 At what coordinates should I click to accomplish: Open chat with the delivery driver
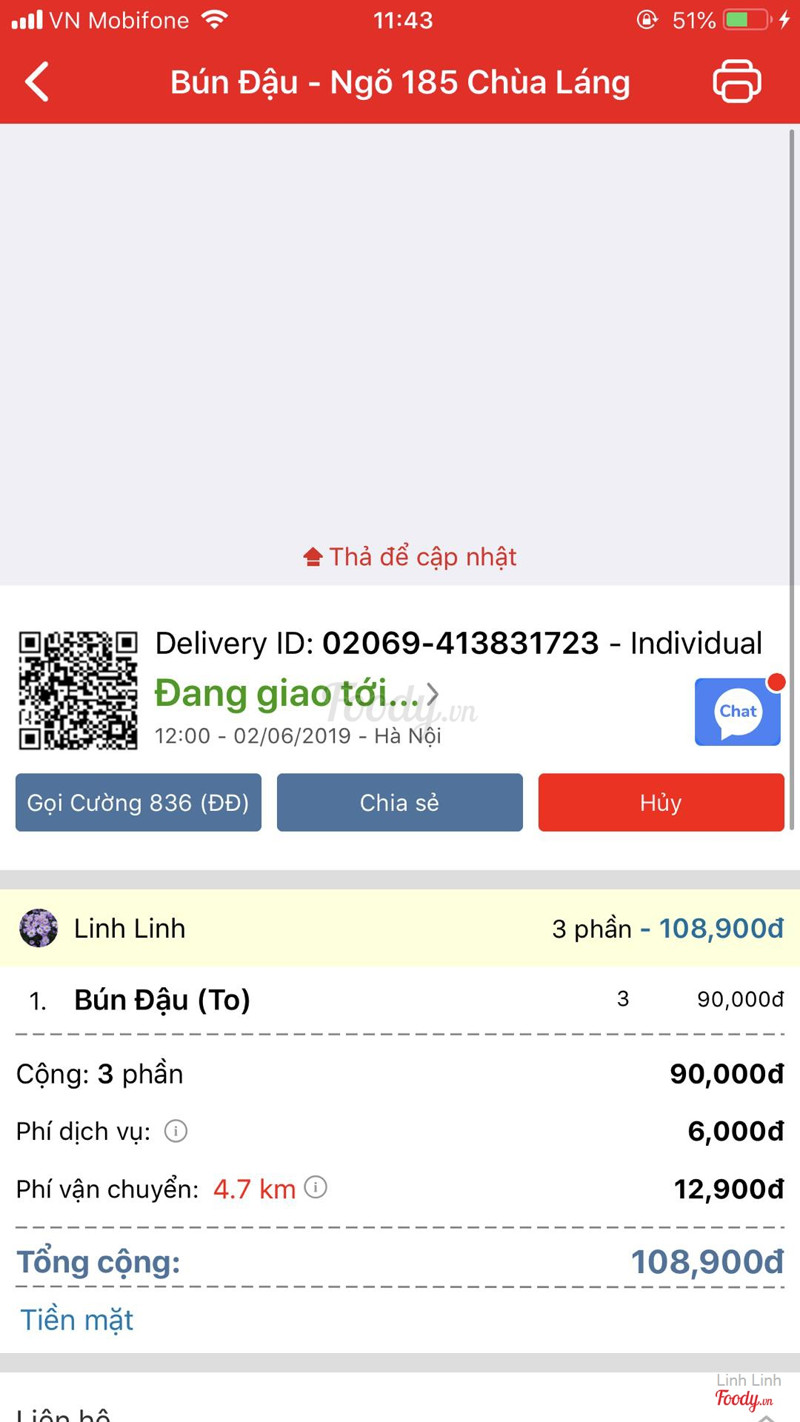coord(738,712)
